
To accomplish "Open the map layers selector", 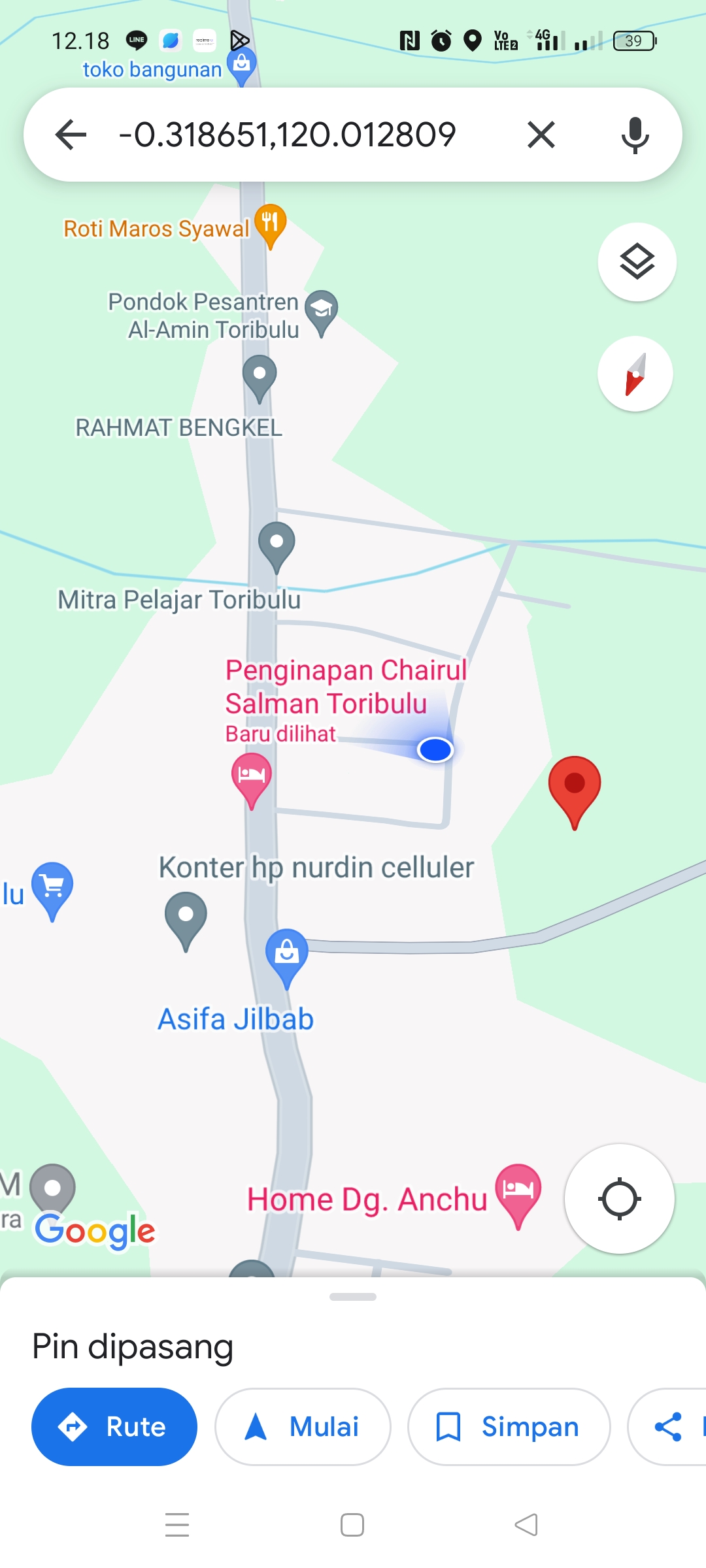I will pyautogui.click(x=637, y=262).
